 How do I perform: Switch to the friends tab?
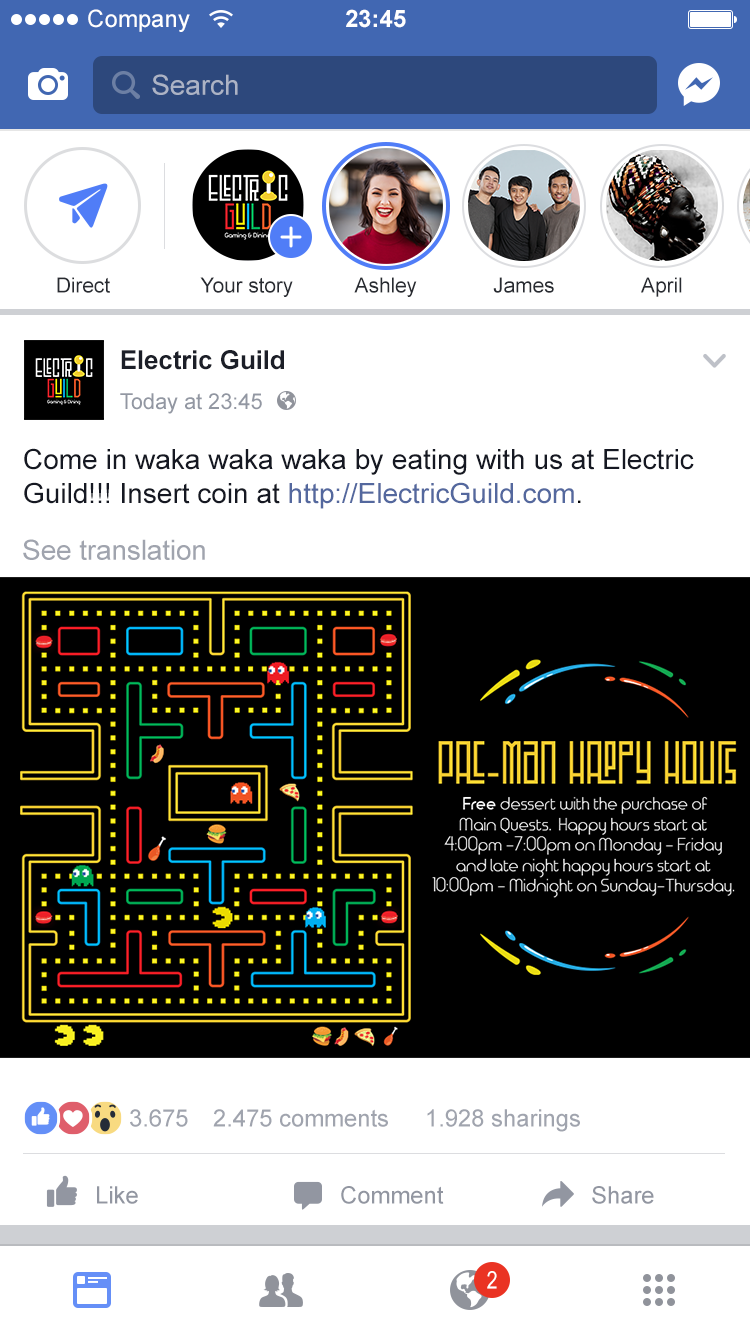click(281, 1290)
